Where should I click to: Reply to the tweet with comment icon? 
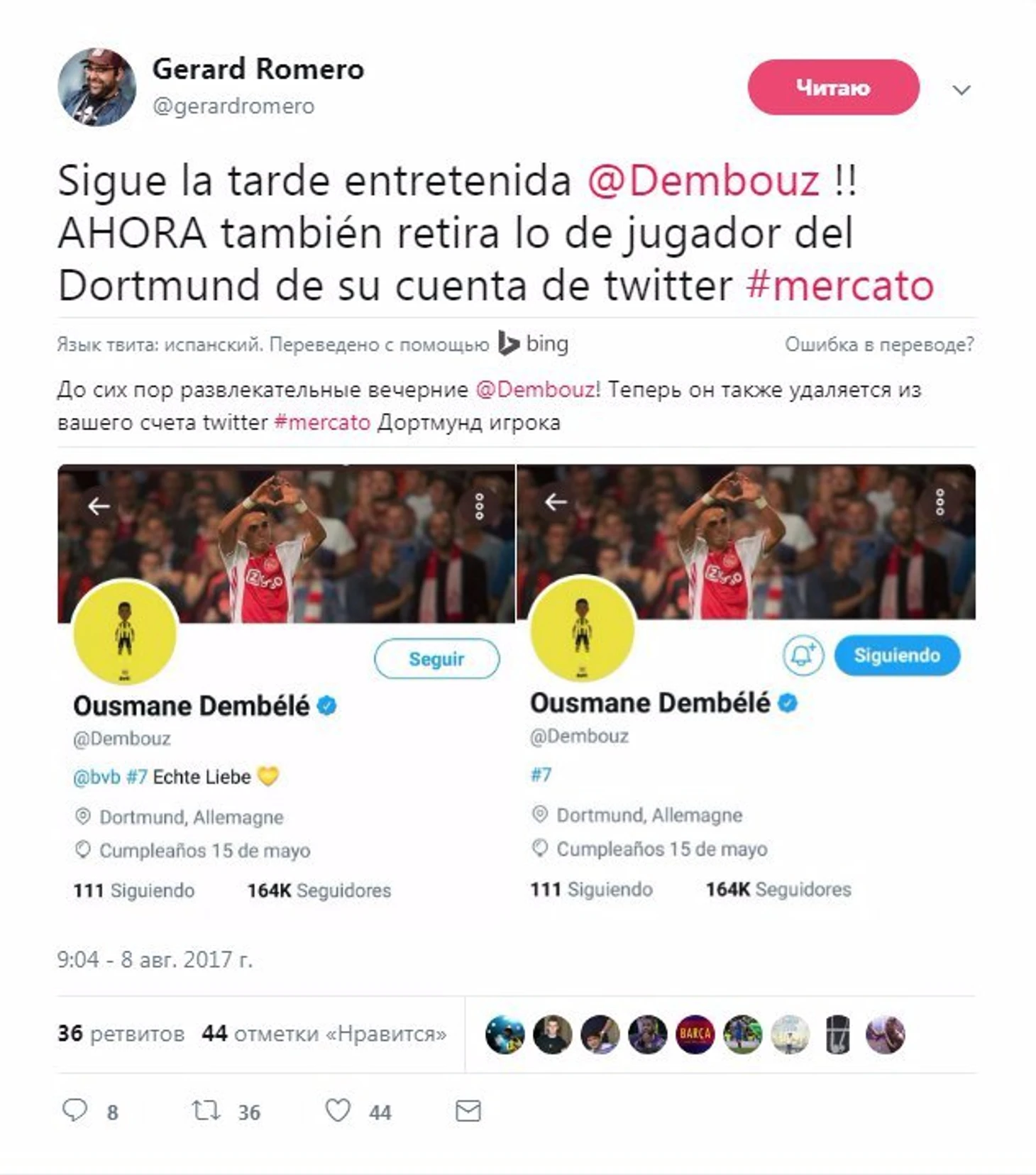[x=75, y=1110]
